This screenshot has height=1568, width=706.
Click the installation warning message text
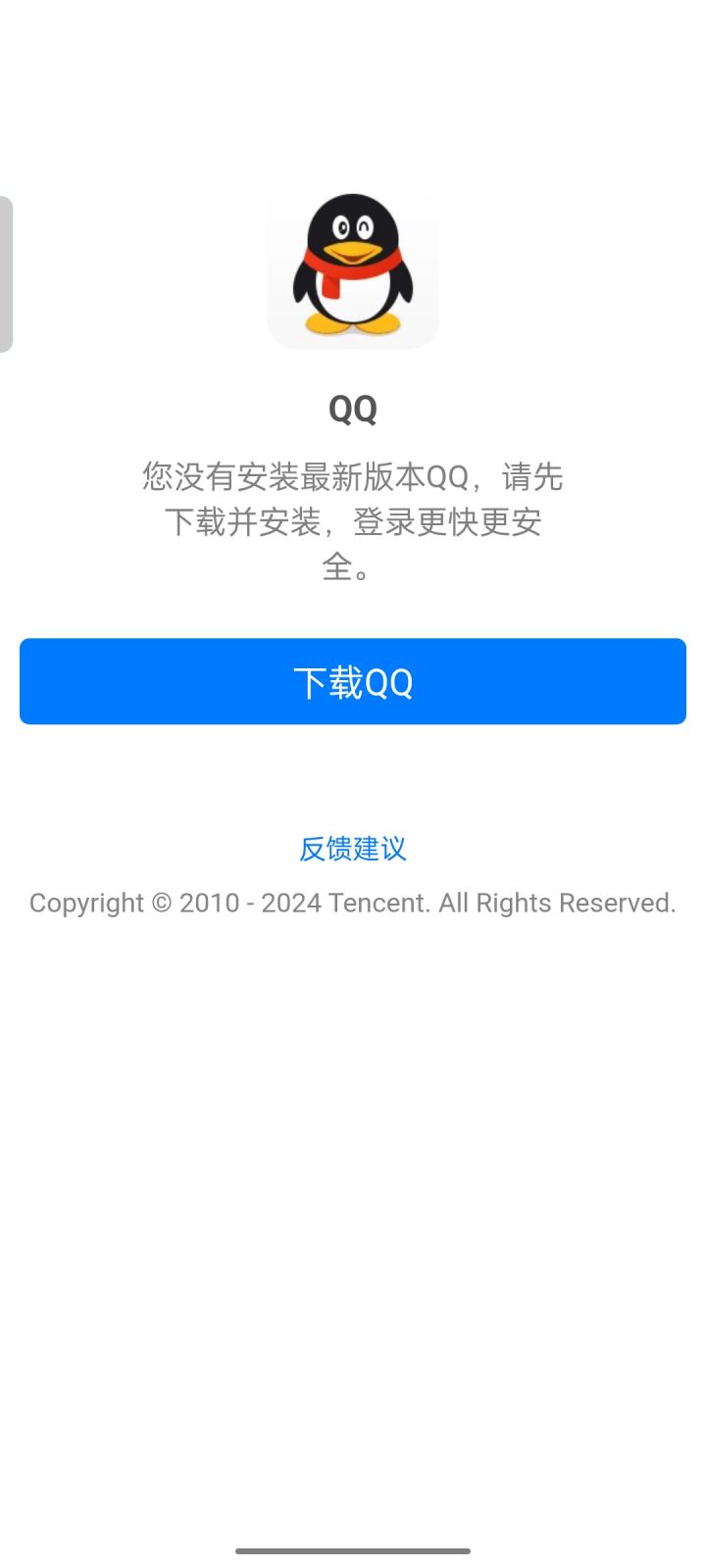[x=353, y=521]
